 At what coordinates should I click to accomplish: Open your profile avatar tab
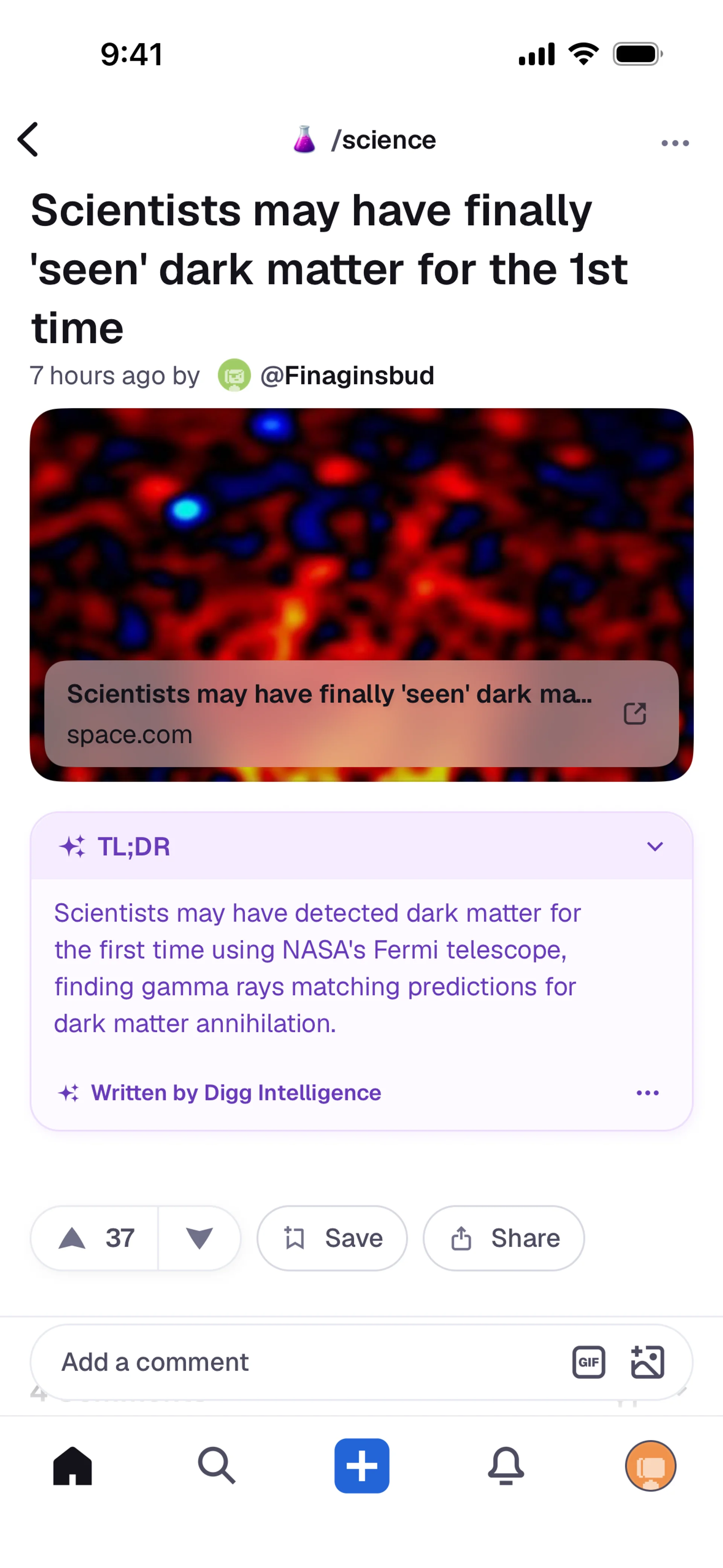tap(650, 1465)
